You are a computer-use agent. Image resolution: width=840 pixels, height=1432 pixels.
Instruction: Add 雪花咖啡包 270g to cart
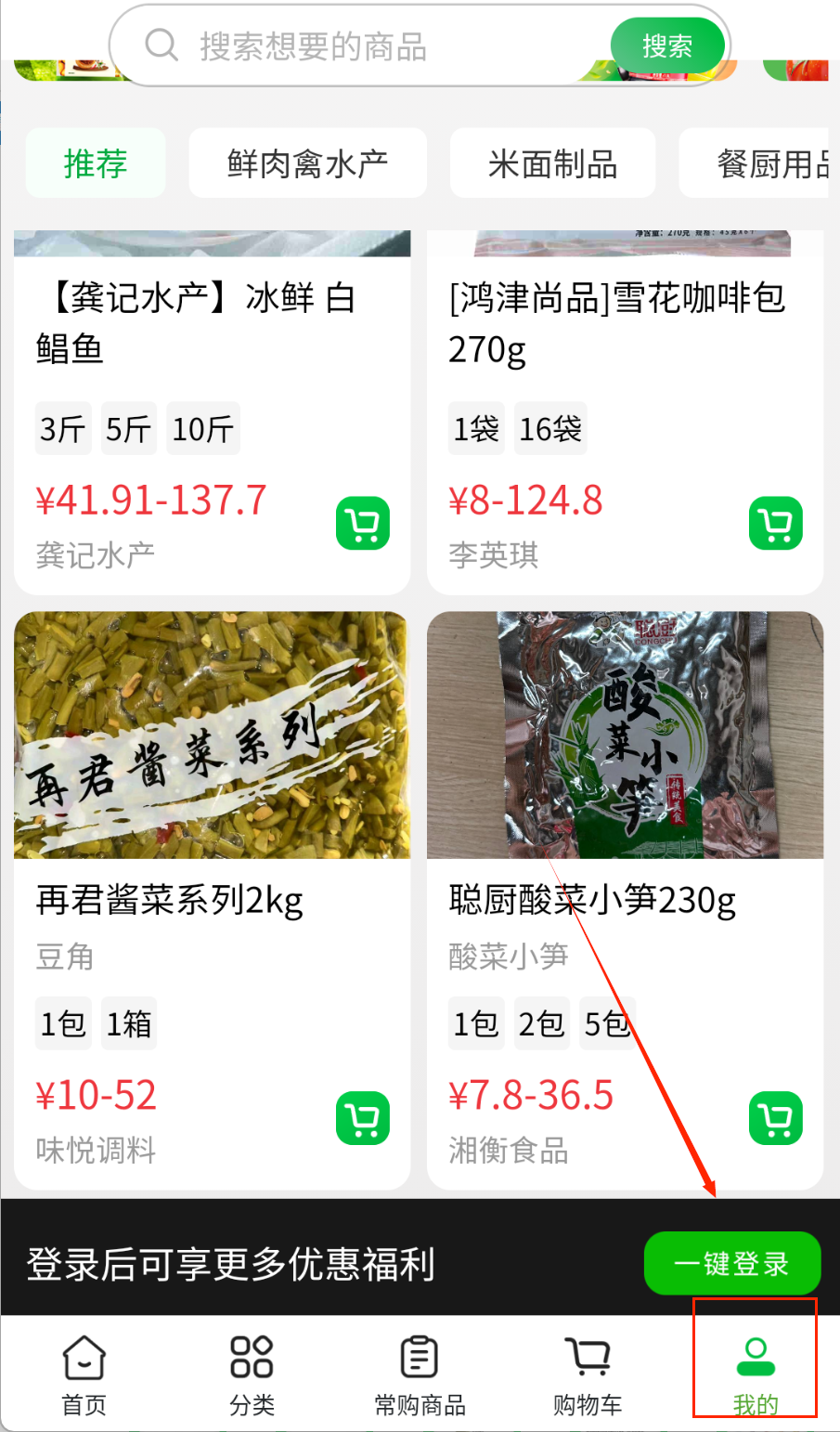[776, 524]
